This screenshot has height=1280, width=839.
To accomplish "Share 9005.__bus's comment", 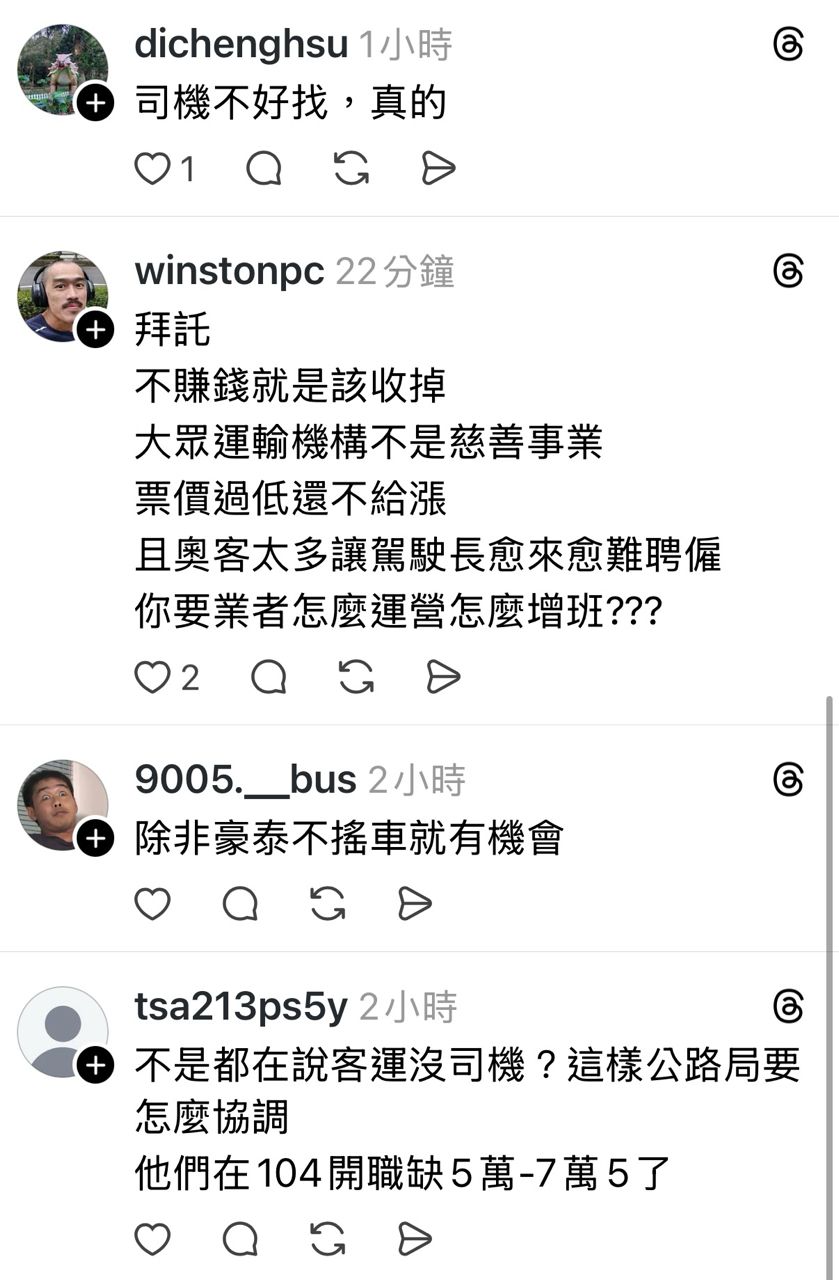I will 414,904.
